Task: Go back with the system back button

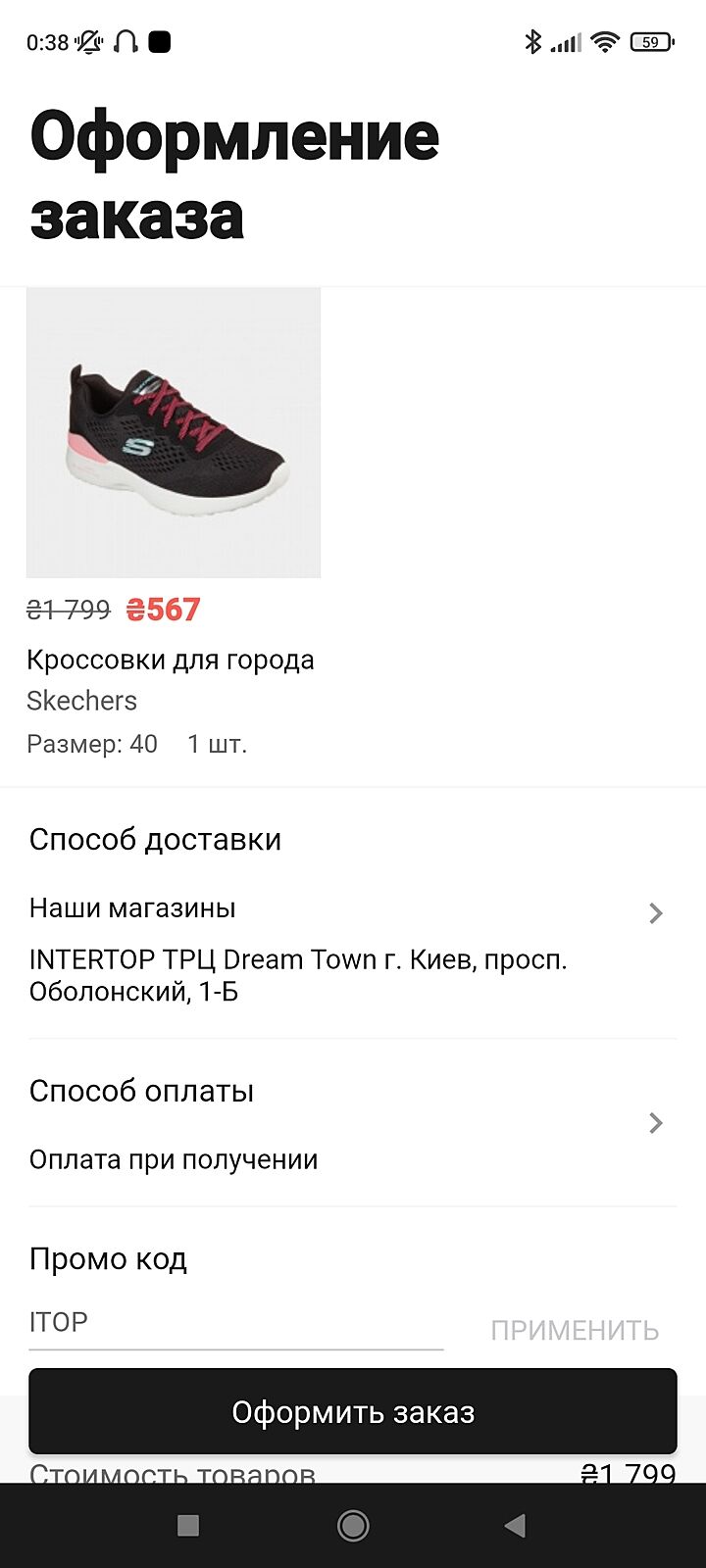Action: click(x=515, y=1525)
